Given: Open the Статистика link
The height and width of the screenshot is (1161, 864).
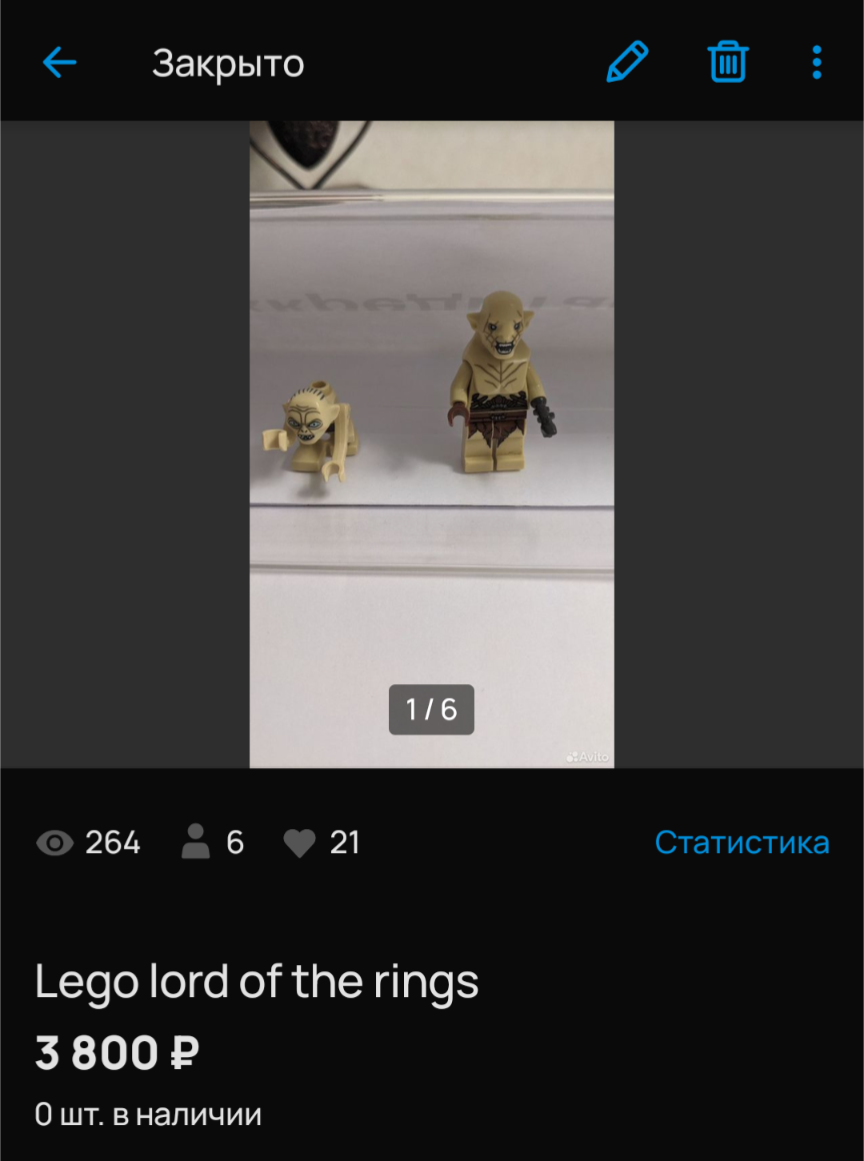Looking at the screenshot, I should 742,843.
